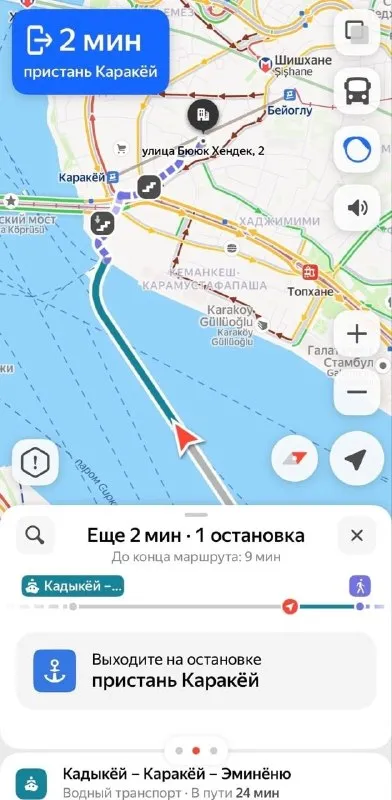Tap the blue 2 мин пристань Каракёй banner
Viewport: 392px width, 800px height.
tap(91, 52)
